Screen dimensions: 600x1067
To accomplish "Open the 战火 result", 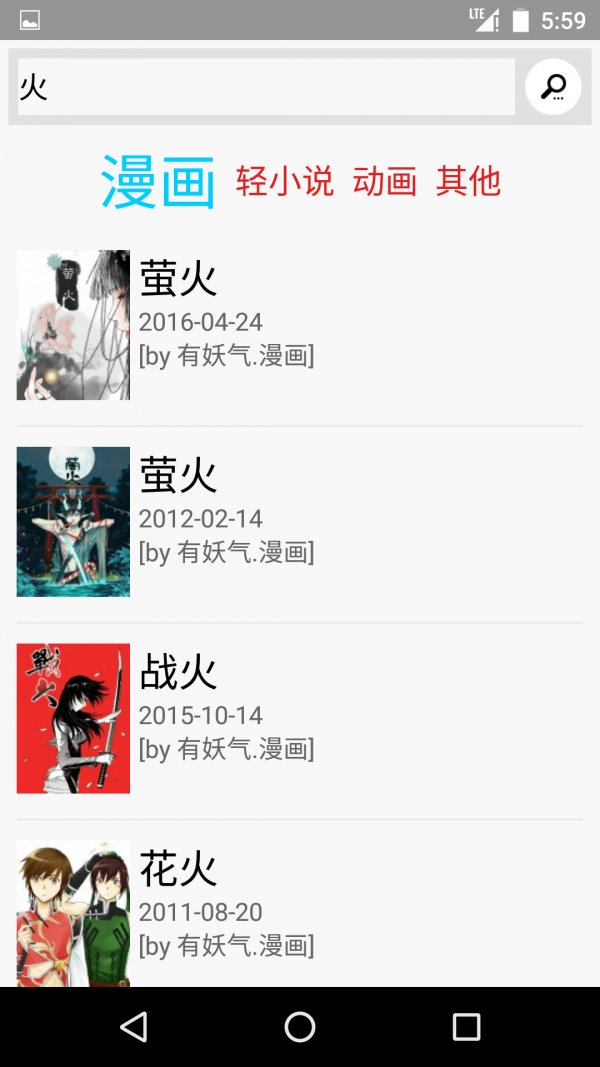I will [x=300, y=718].
